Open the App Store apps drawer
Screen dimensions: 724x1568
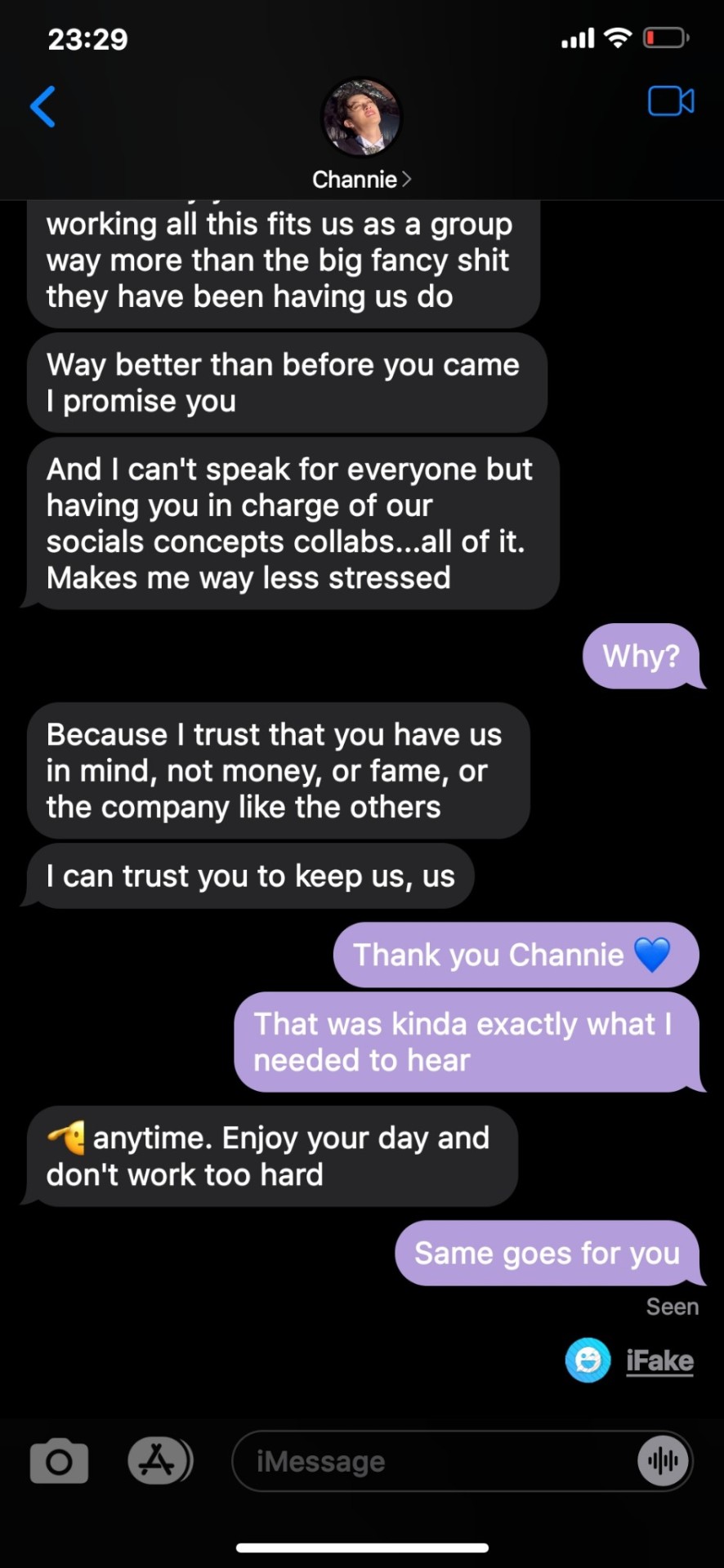click(x=159, y=1461)
